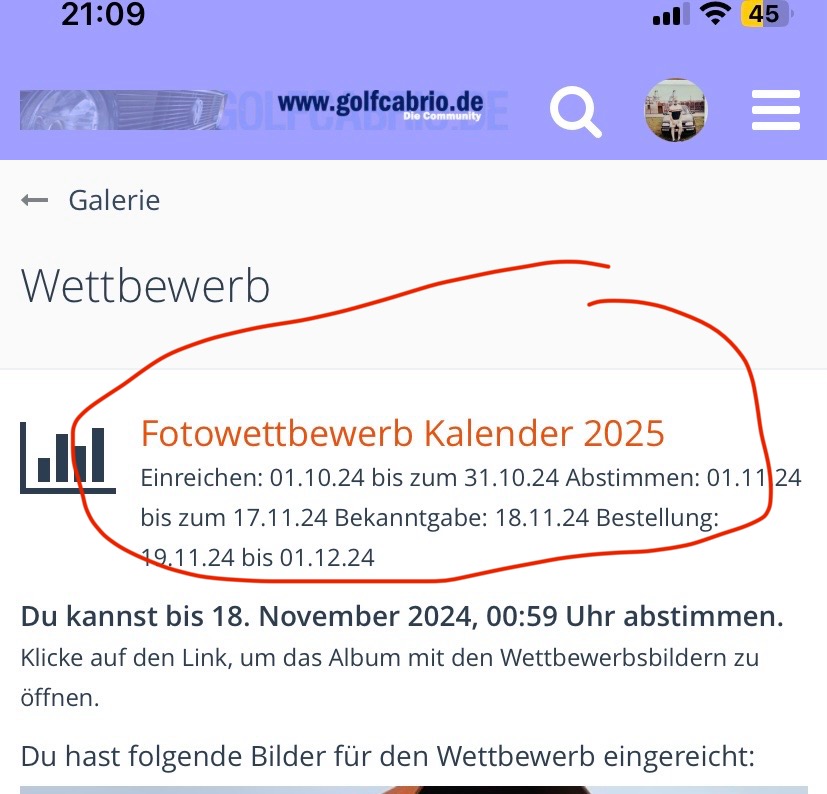Open the user profile avatar
The width and height of the screenshot is (827, 794).
[675, 110]
